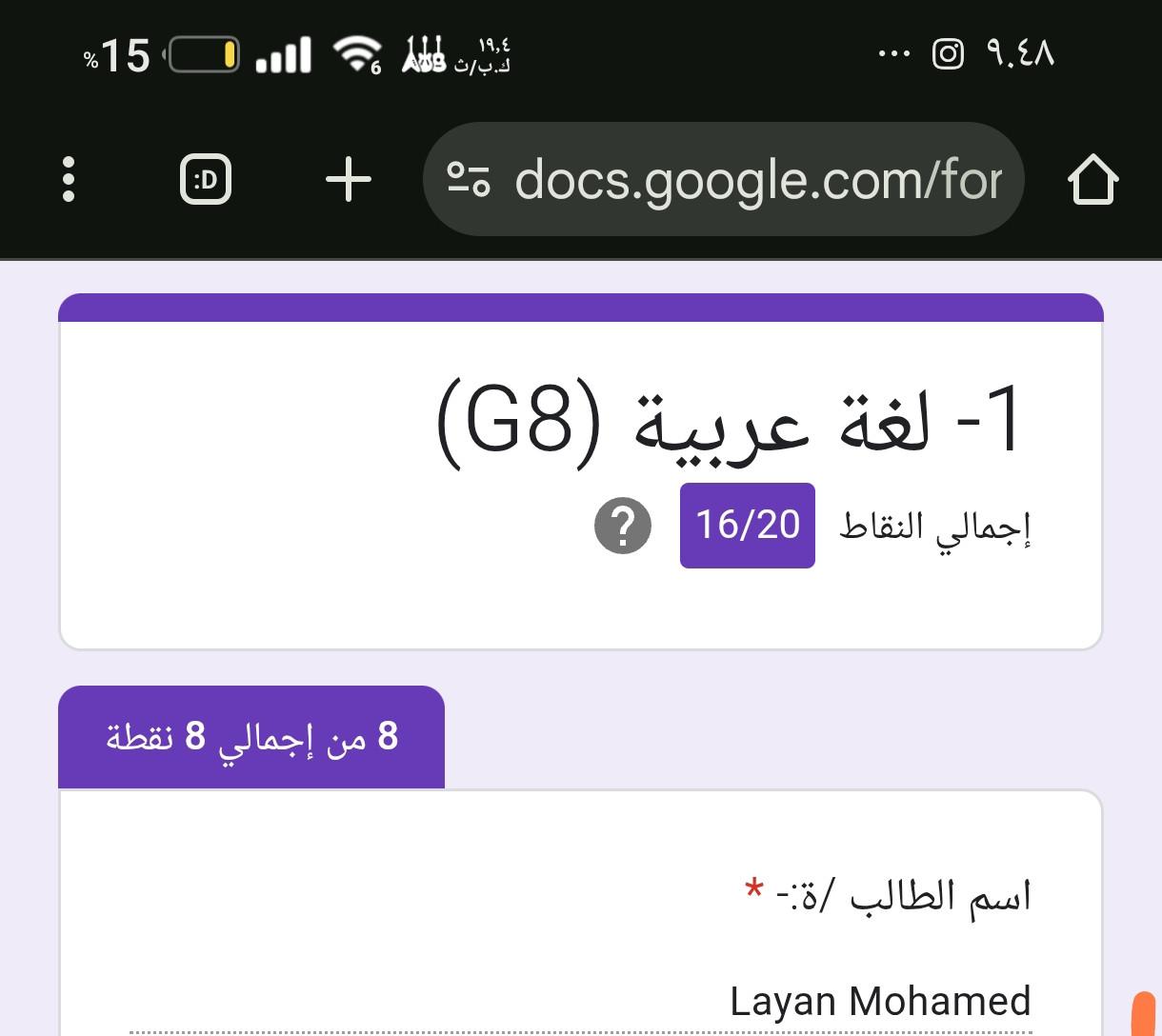Image resolution: width=1162 pixels, height=1036 pixels.
Task: Tap the docs.google.com address bar
Action: [x=757, y=179]
